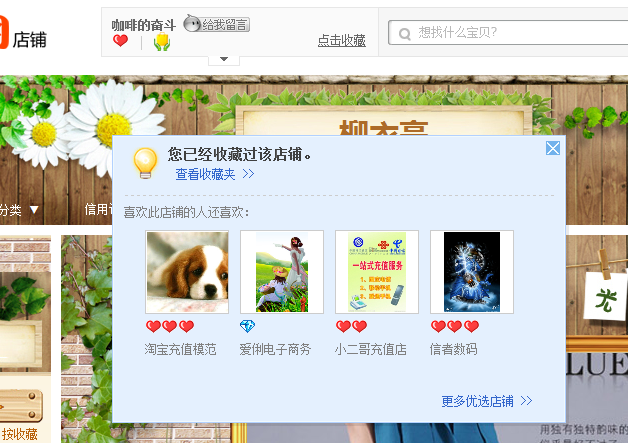Close the favorited-shop popup

pyautogui.click(x=552, y=149)
